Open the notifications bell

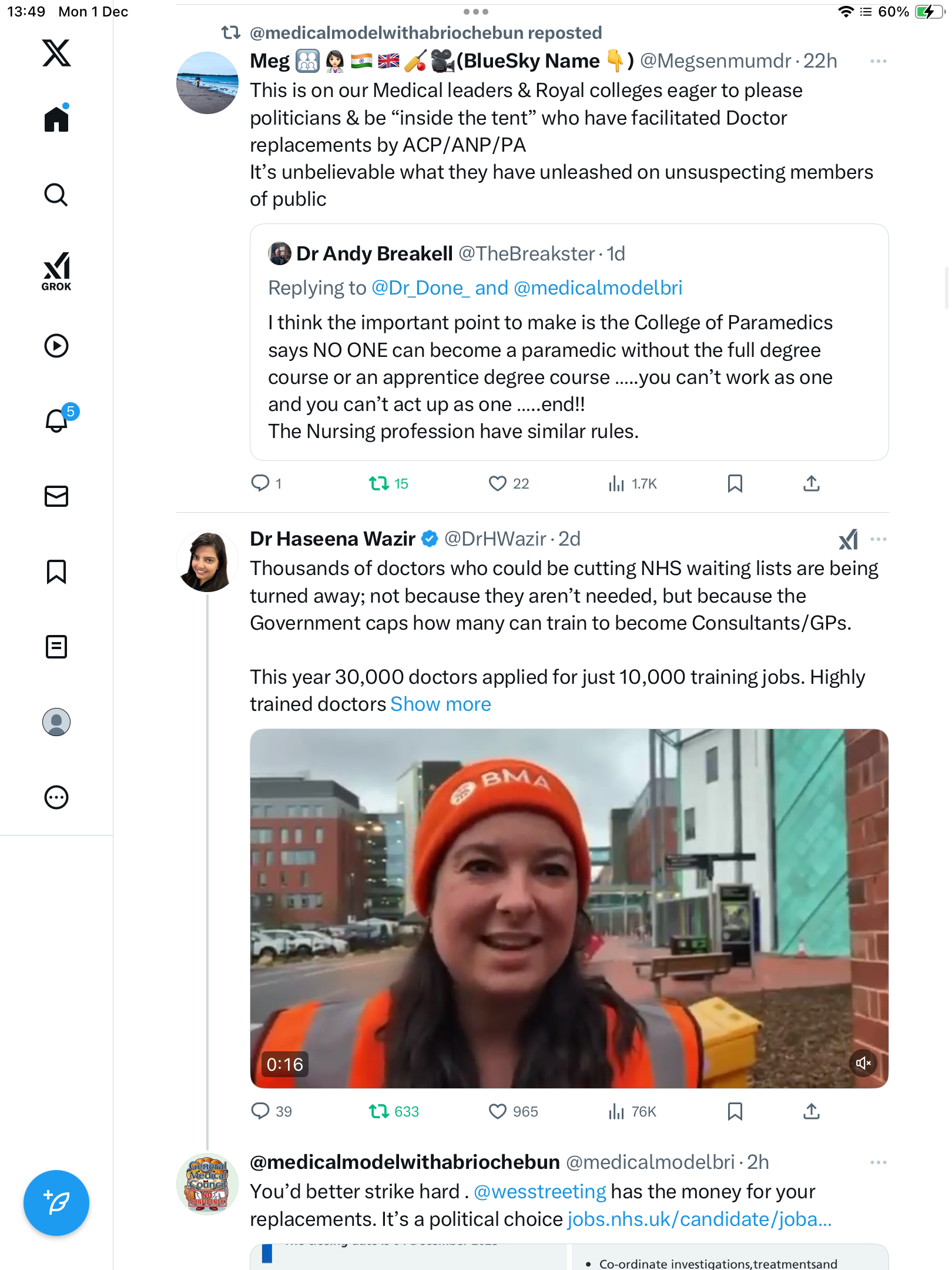click(x=56, y=420)
